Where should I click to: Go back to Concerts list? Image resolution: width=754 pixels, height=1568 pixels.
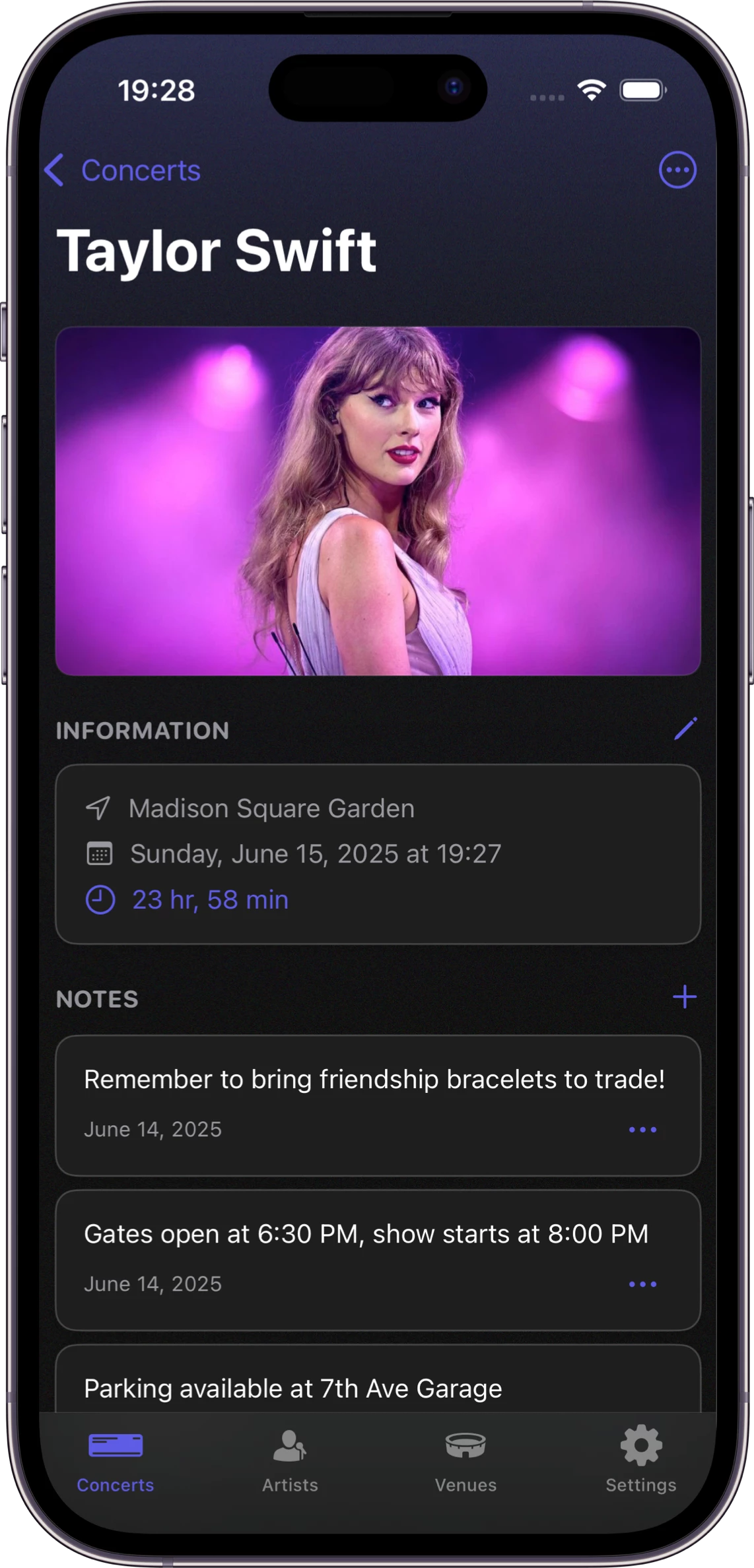click(x=122, y=170)
